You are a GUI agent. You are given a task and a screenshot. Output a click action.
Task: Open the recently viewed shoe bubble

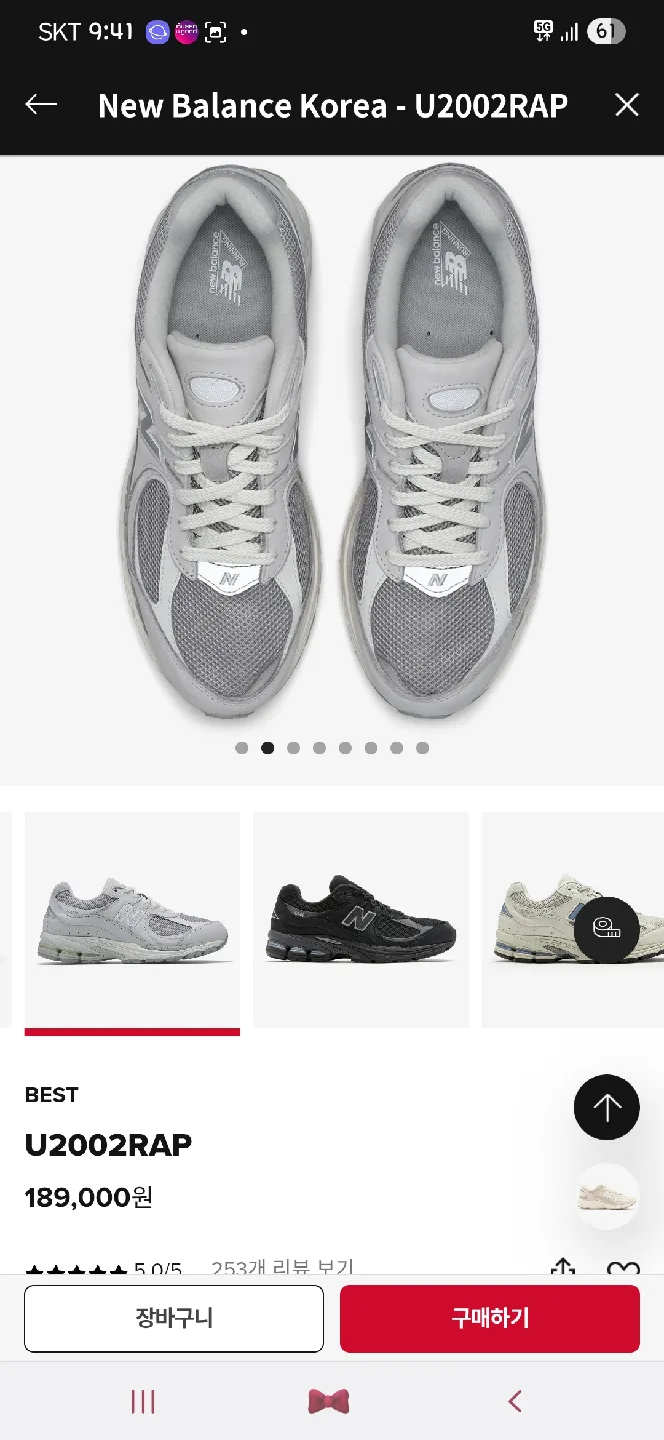coord(606,1196)
